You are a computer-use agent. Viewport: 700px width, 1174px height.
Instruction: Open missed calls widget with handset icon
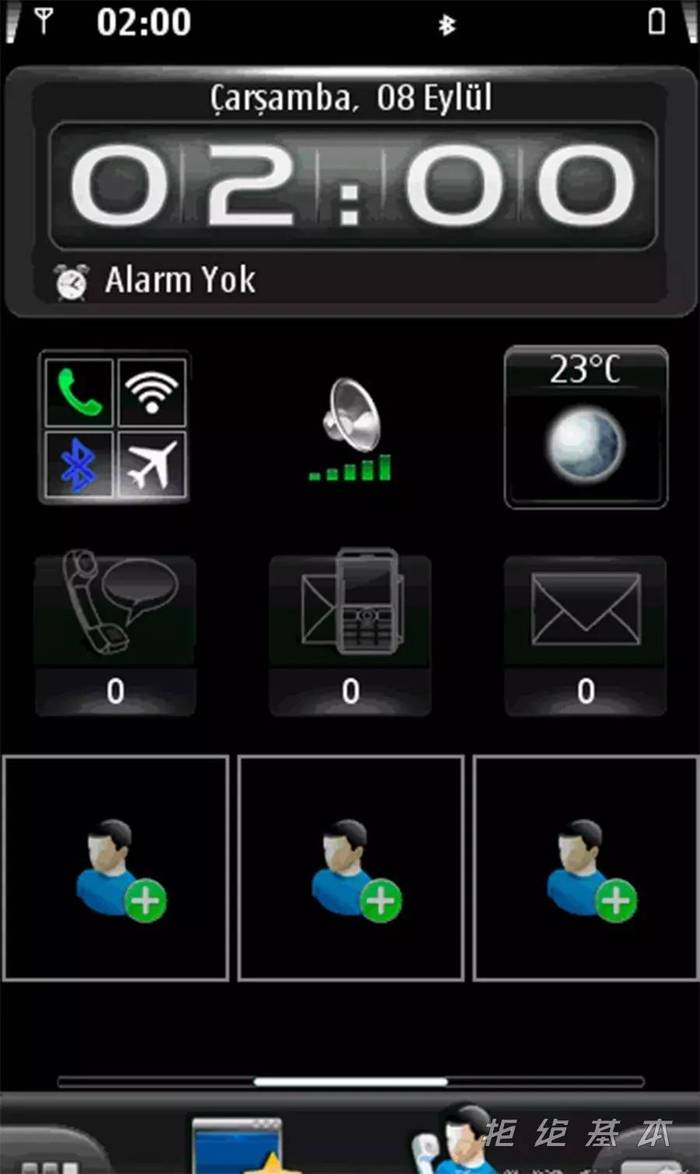tap(115, 635)
